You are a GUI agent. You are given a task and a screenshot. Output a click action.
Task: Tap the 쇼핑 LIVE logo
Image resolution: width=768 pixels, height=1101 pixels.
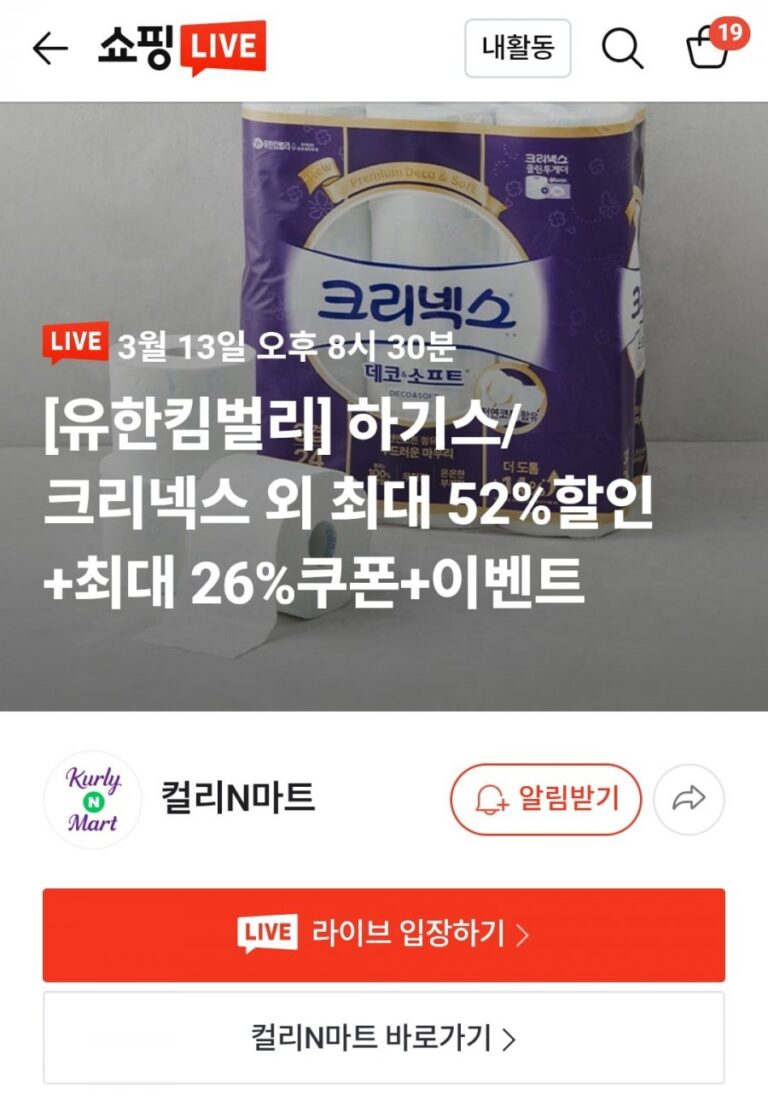point(182,48)
